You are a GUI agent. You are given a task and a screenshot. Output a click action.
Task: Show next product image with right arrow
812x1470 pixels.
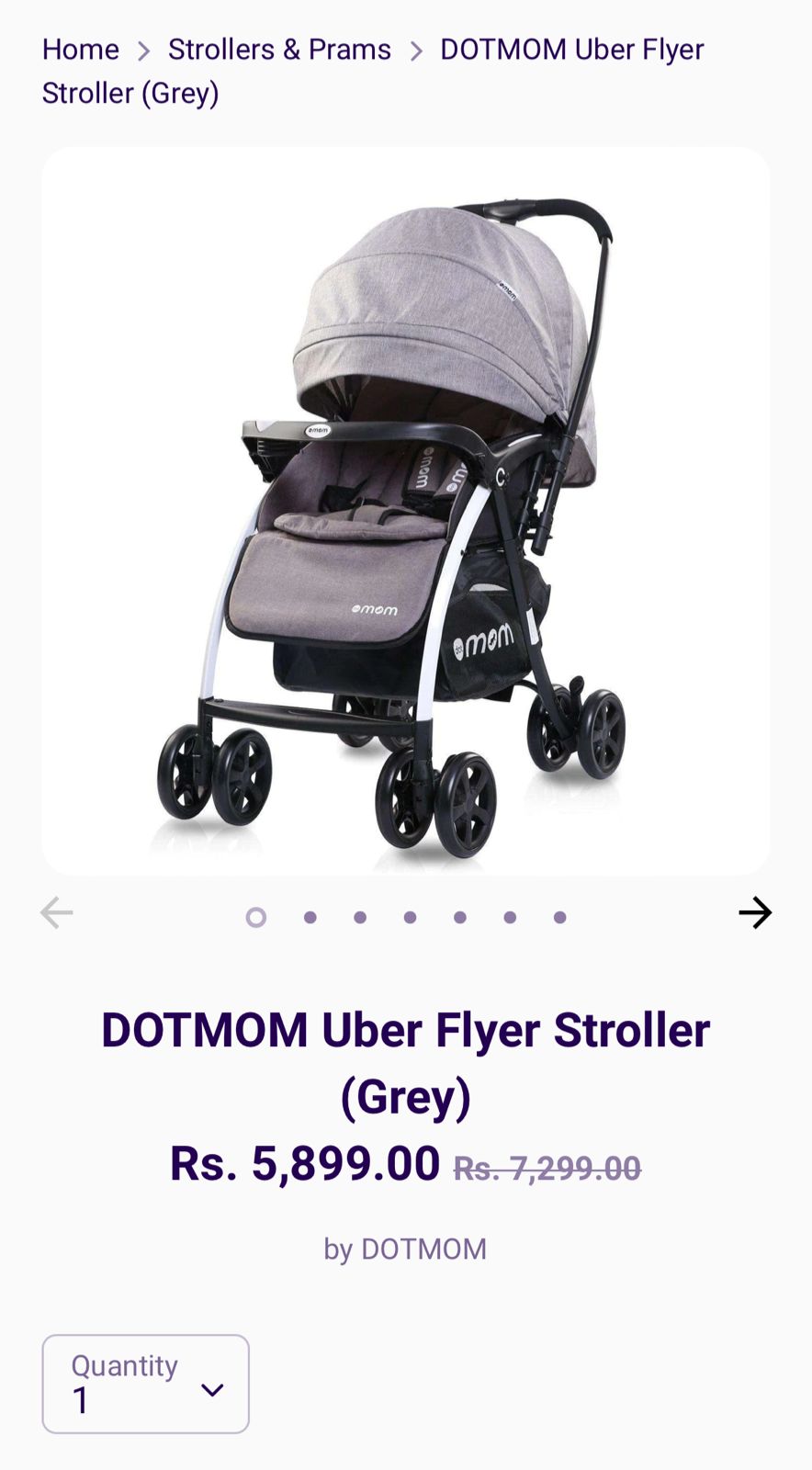pos(755,912)
